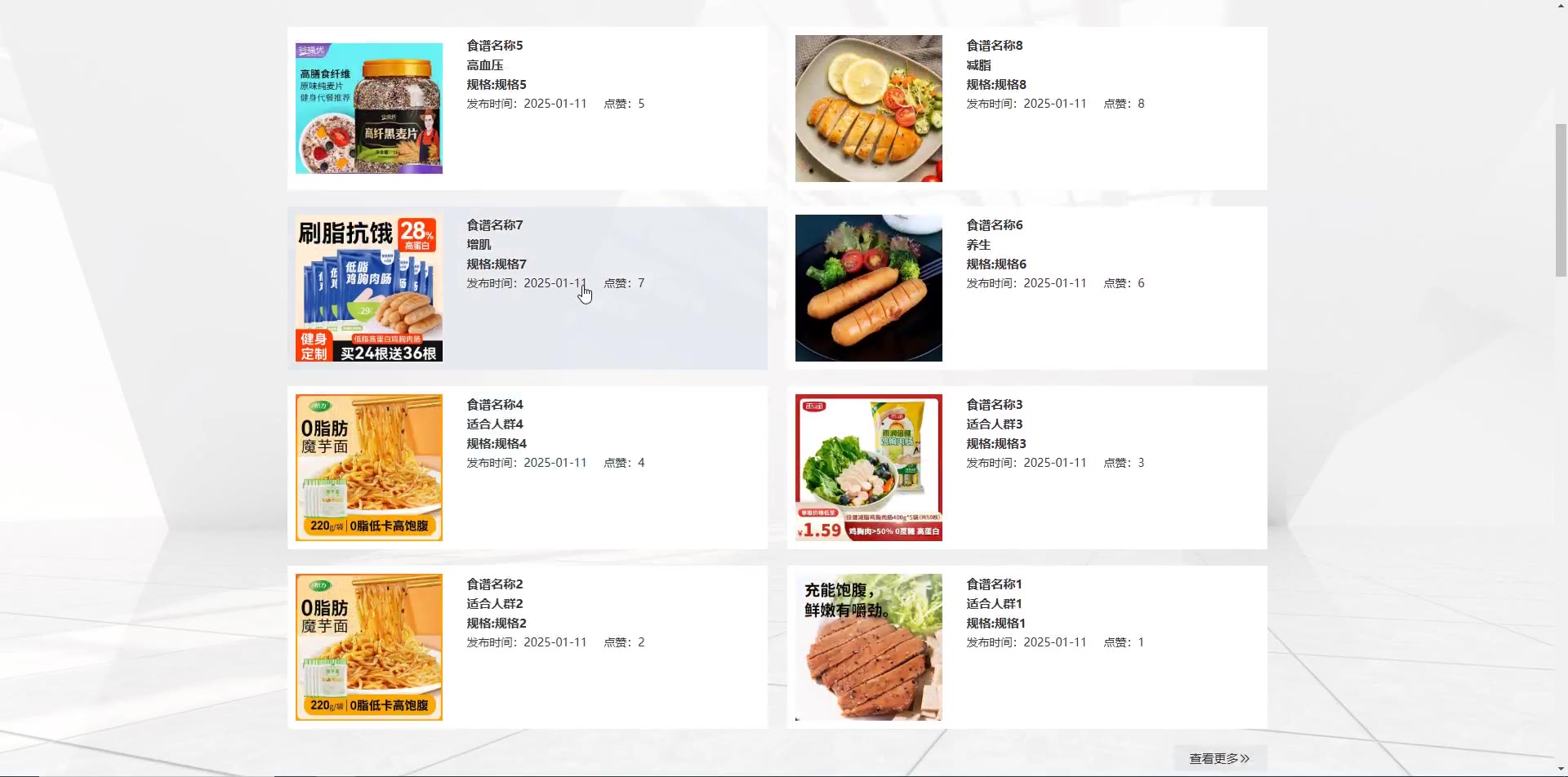Open the 食谱名称8 recipe card
1568x777 pixels.
coord(1027,109)
